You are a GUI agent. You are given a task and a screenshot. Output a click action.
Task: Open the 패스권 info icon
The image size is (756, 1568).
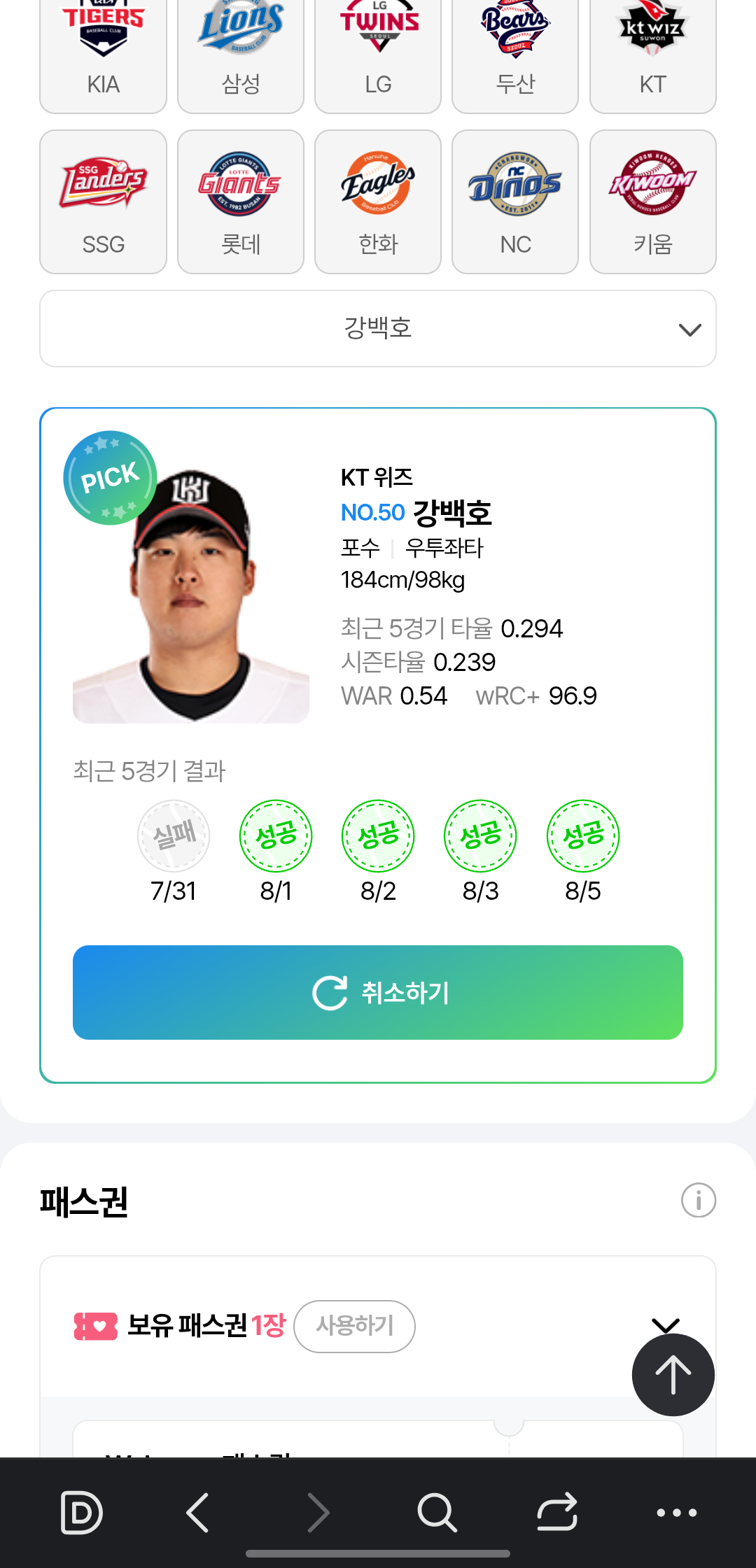click(698, 1201)
